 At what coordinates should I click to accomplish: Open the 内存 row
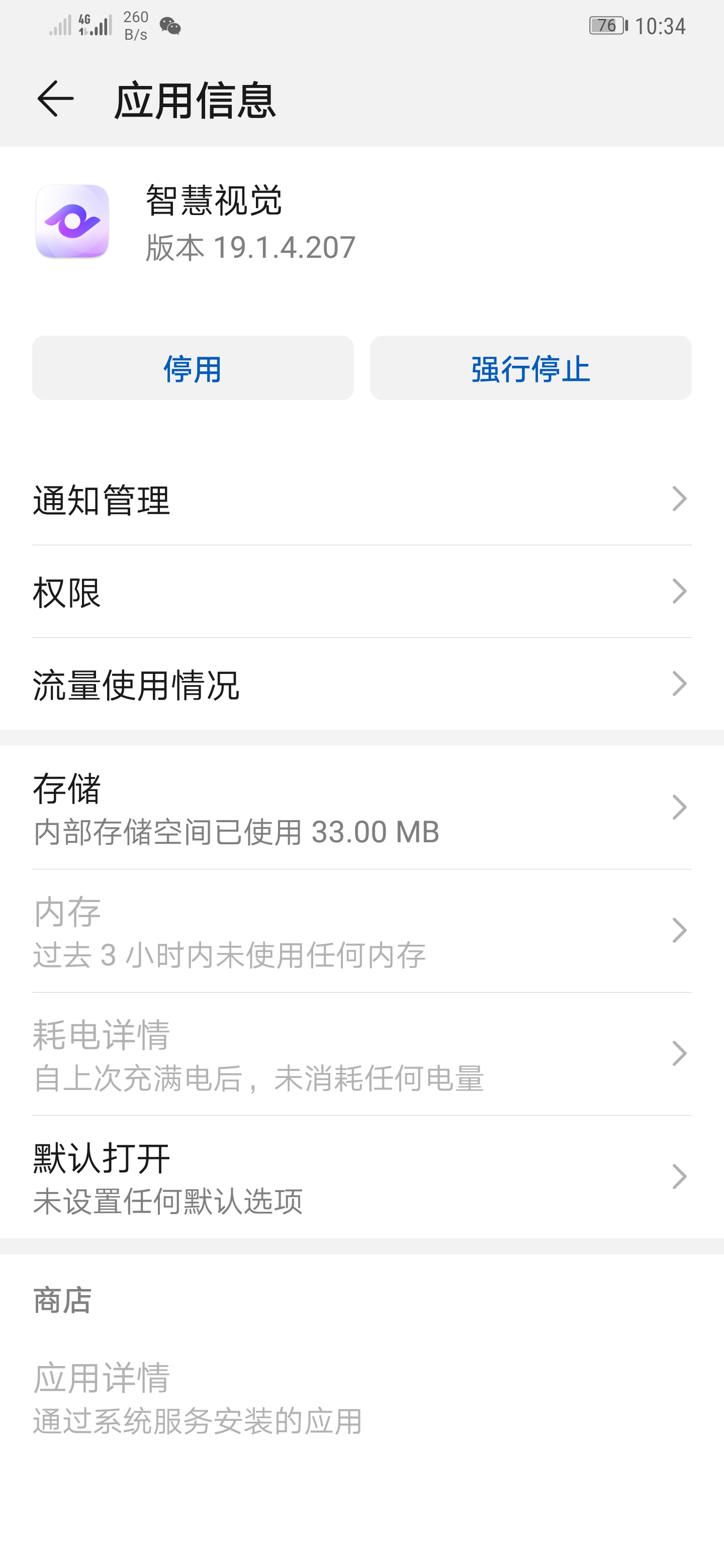[x=361, y=931]
